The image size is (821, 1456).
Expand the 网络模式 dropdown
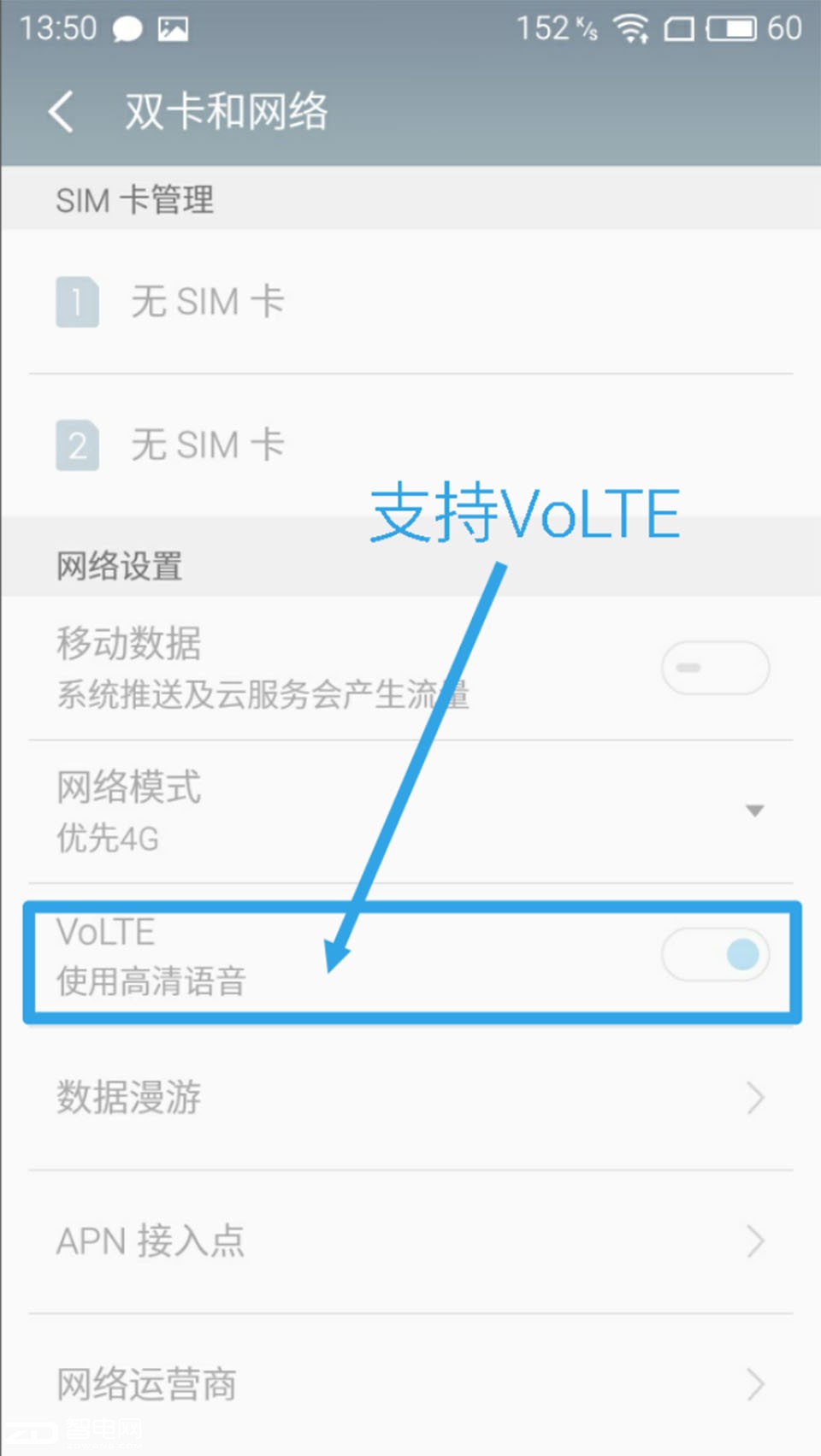tap(753, 811)
